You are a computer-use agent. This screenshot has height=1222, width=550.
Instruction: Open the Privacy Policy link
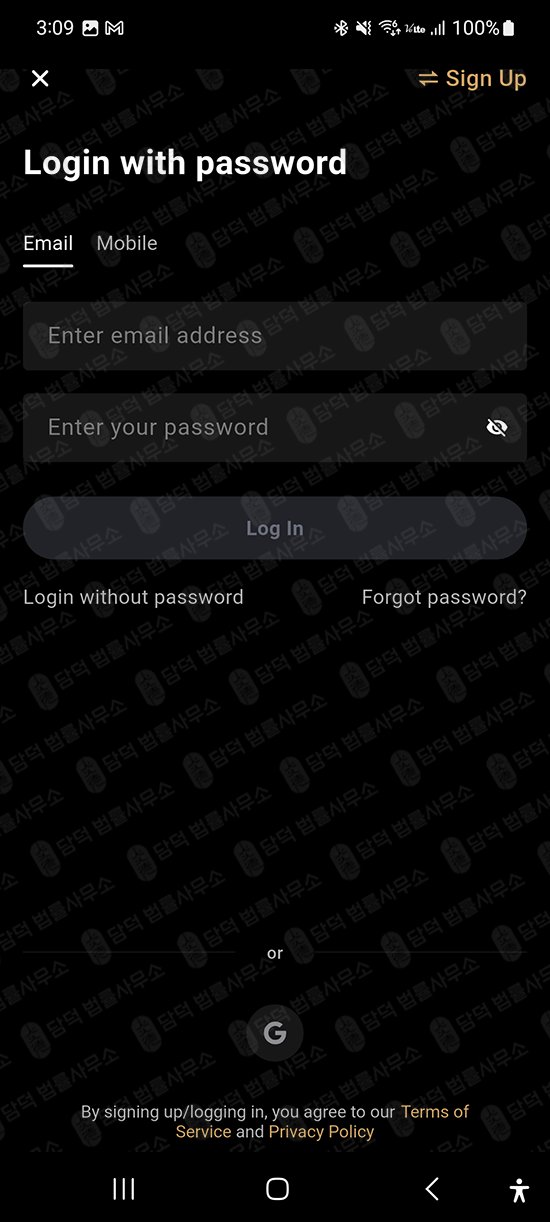[321, 1132]
